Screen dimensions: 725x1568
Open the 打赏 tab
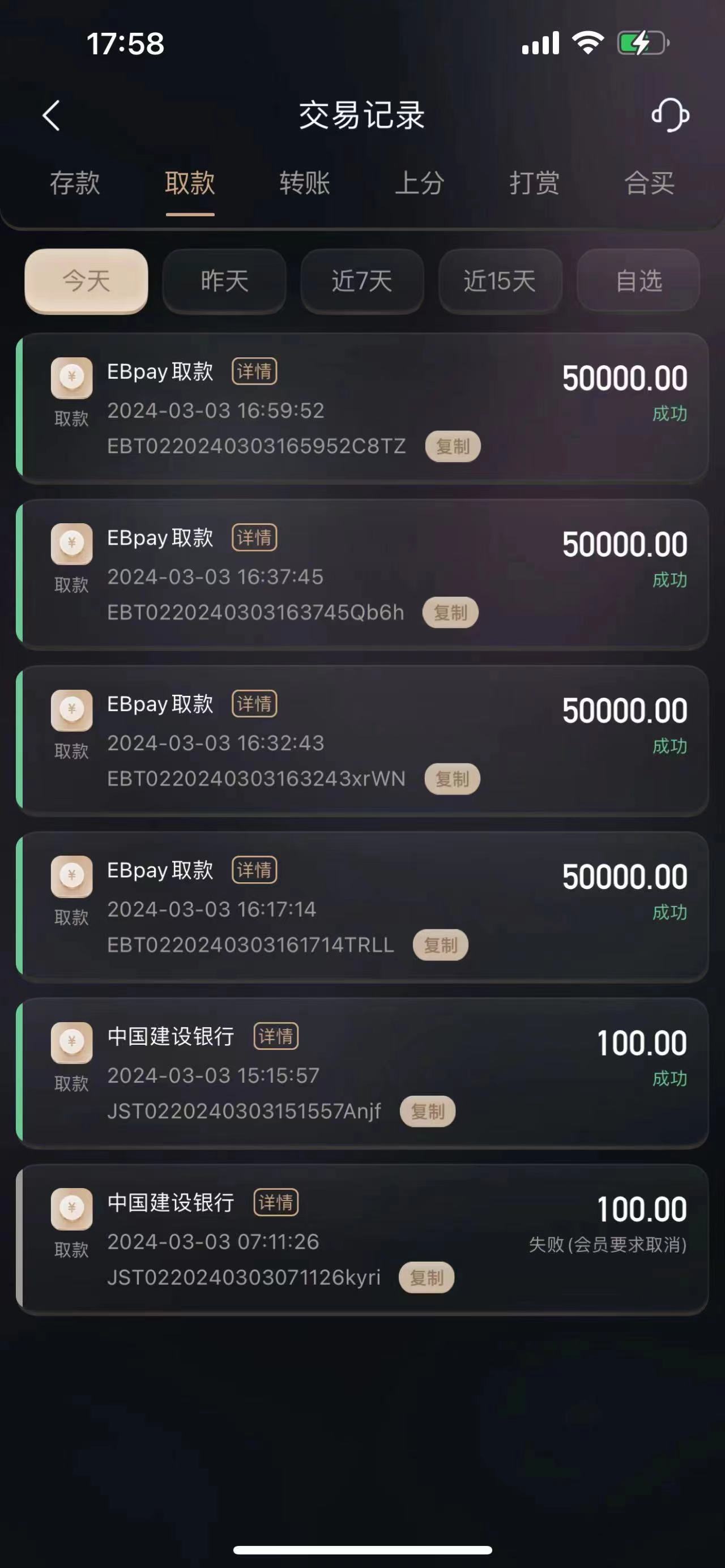[x=534, y=182]
